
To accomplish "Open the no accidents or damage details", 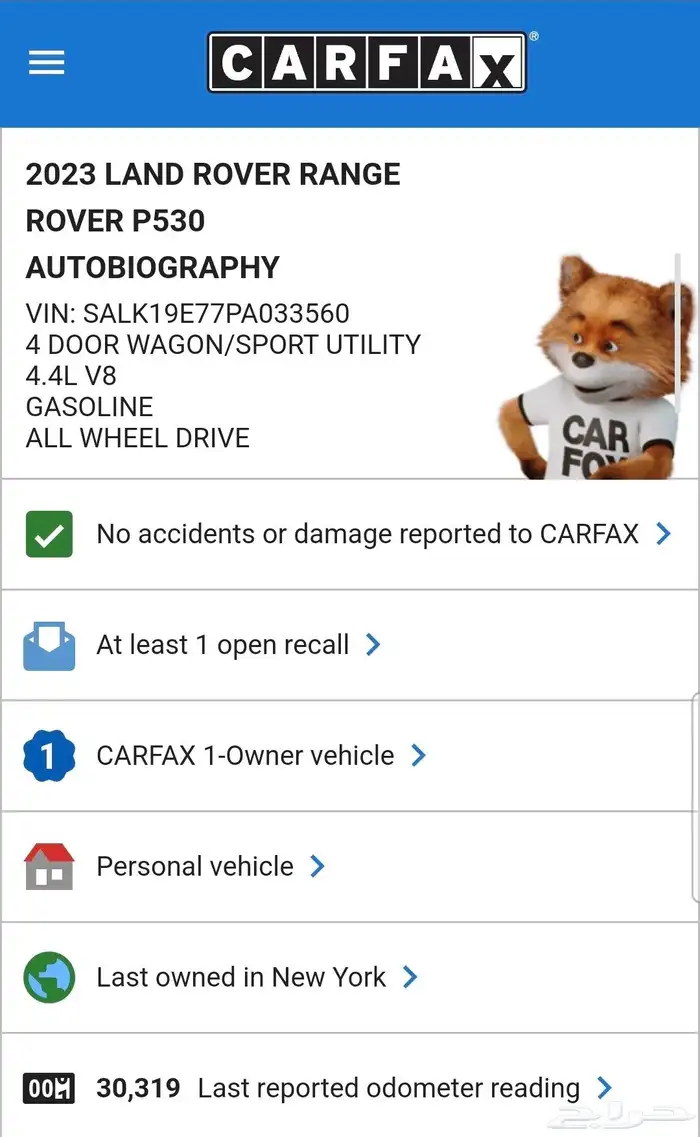I will (349, 534).
